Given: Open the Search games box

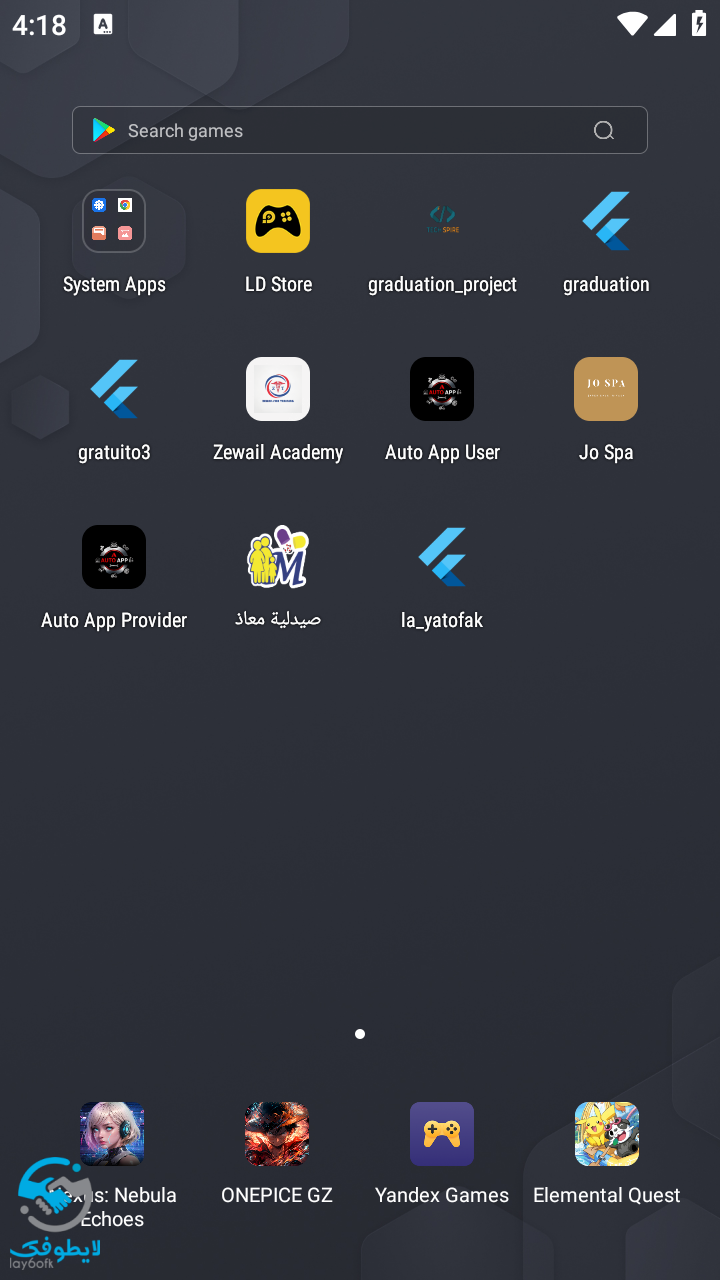Looking at the screenshot, I should tap(359, 131).
